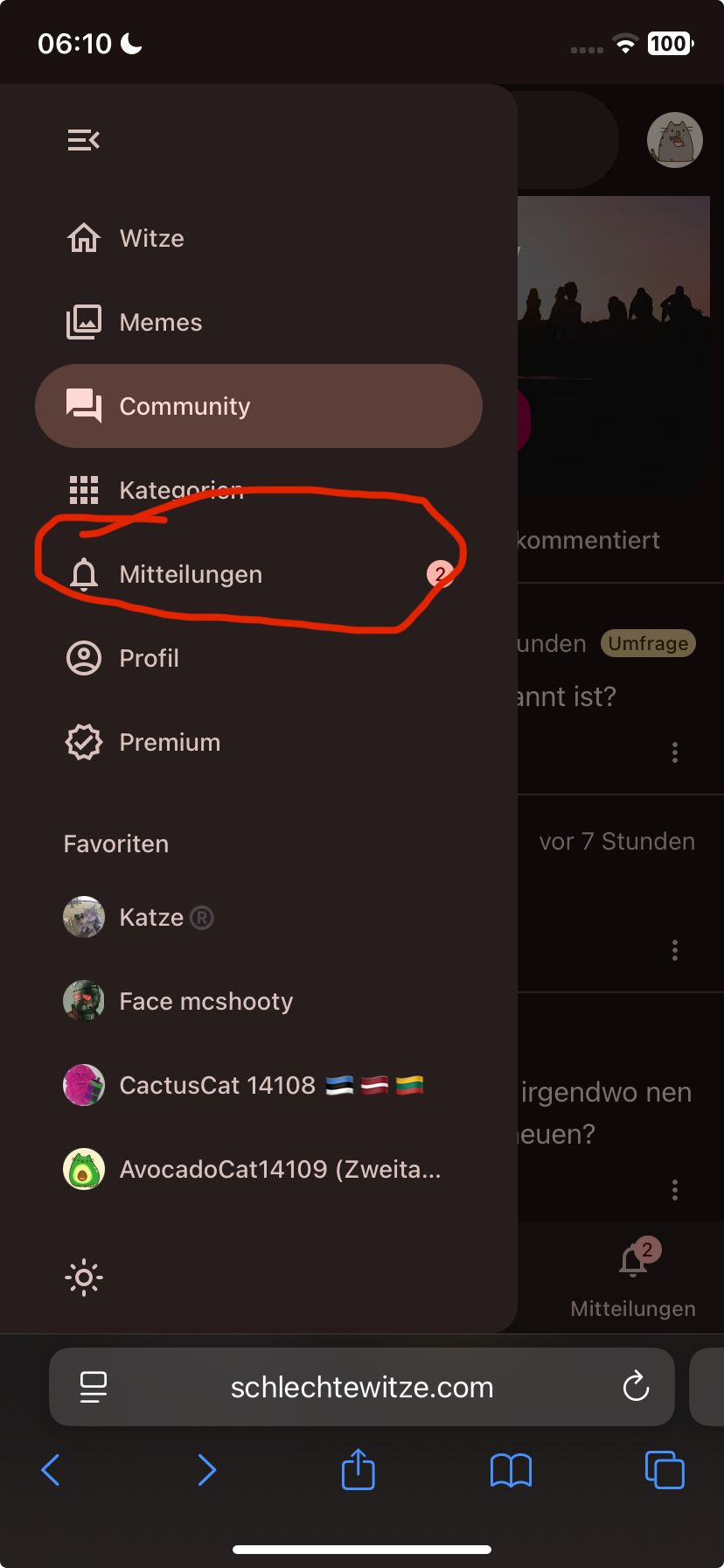
Task: Reload the schlechtewitze.com page
Action: (x=636, y=1386)
